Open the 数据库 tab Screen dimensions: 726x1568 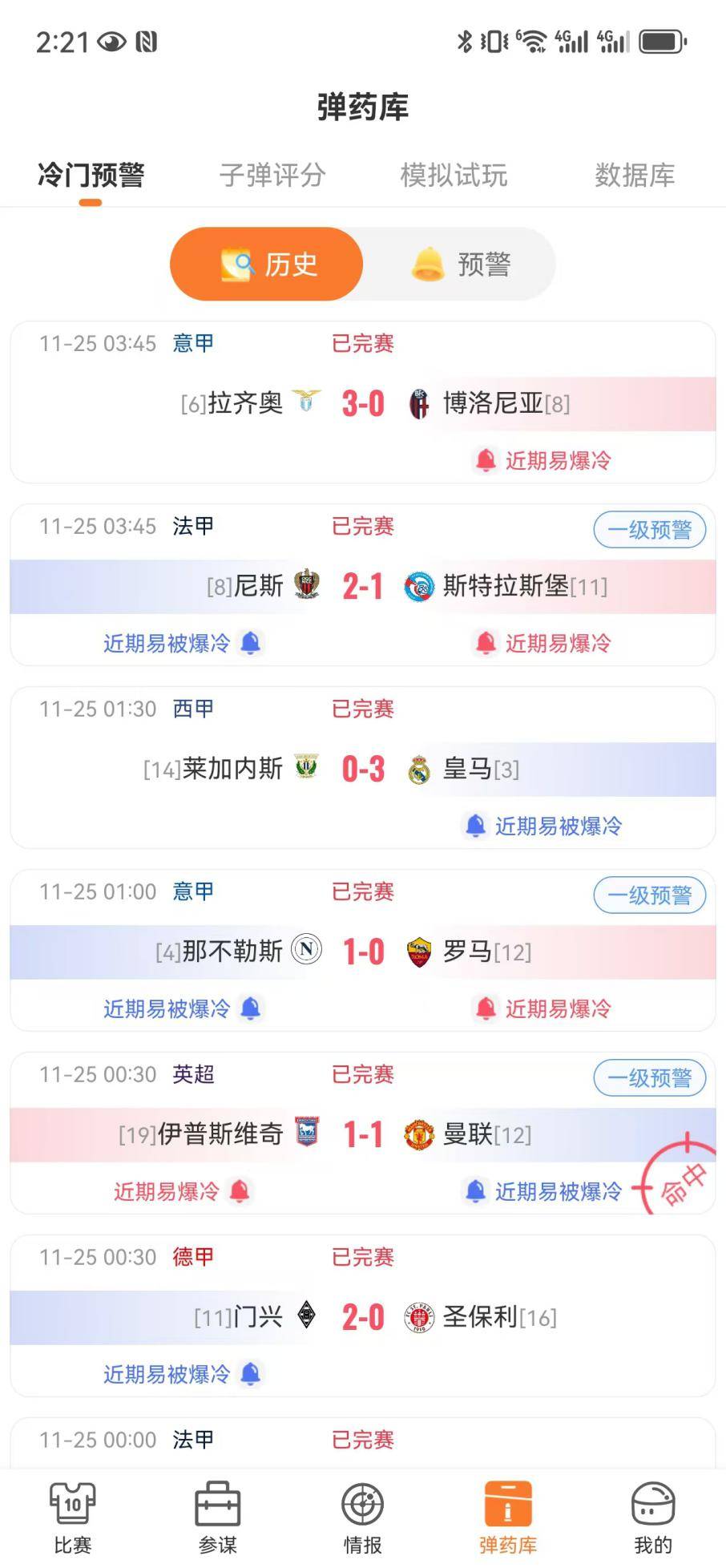pos(635,176)
